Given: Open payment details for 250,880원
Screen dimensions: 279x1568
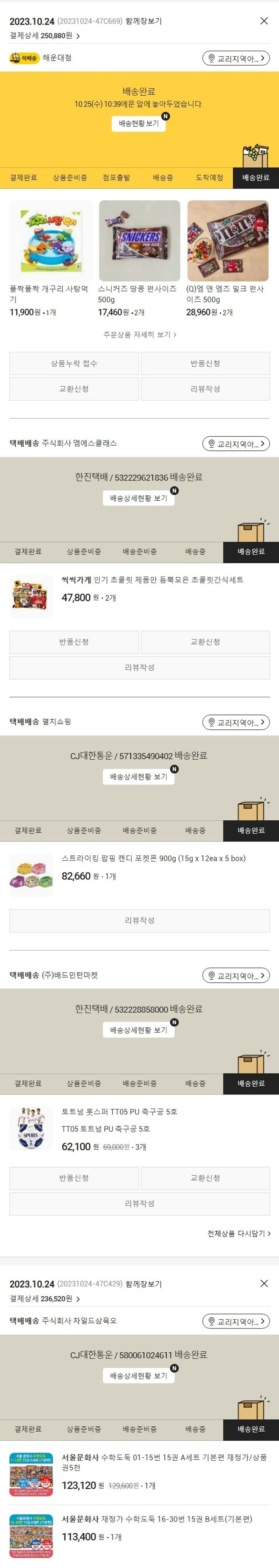Looking at the screenshot, I should coord(45,36).
